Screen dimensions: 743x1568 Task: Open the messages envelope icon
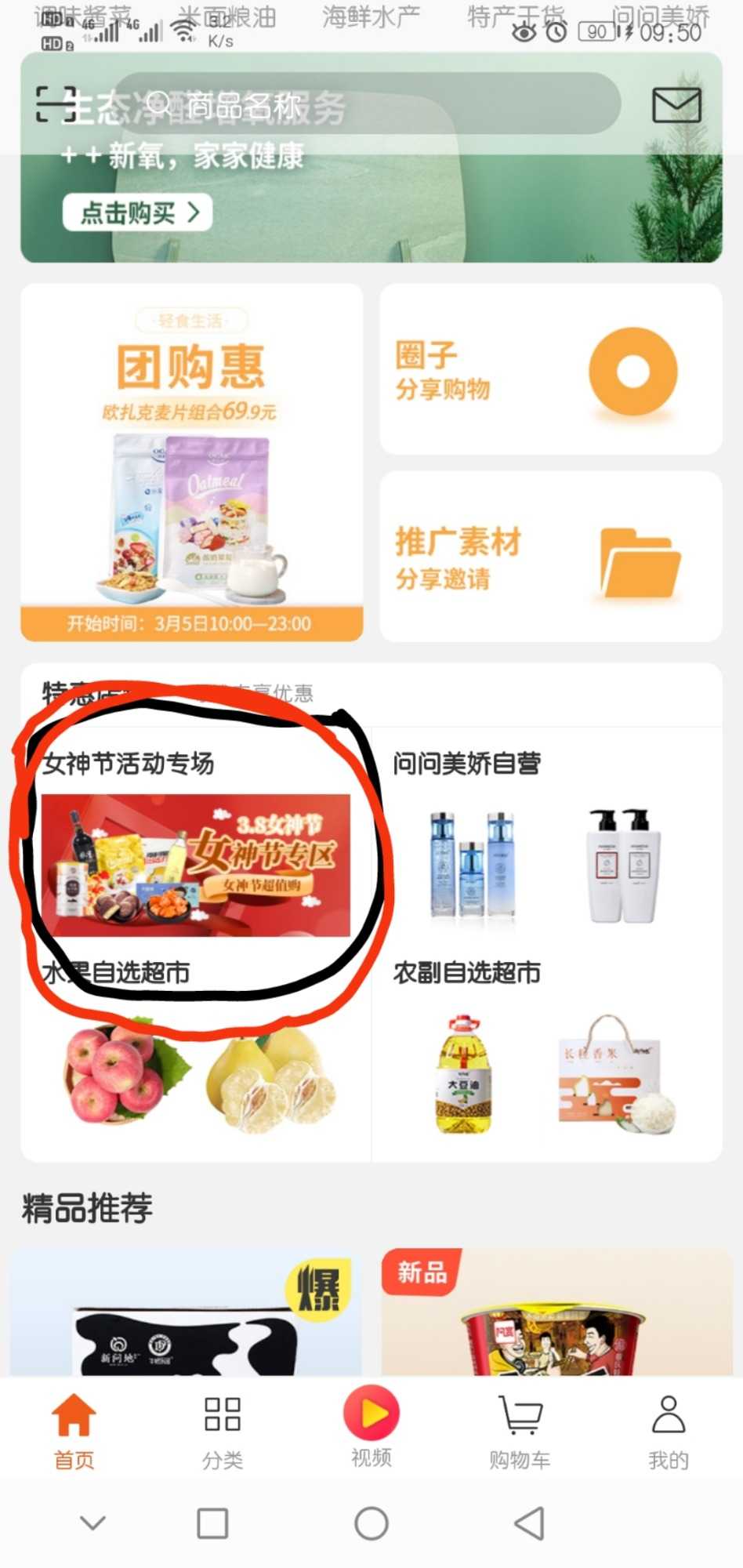point(676,105)
